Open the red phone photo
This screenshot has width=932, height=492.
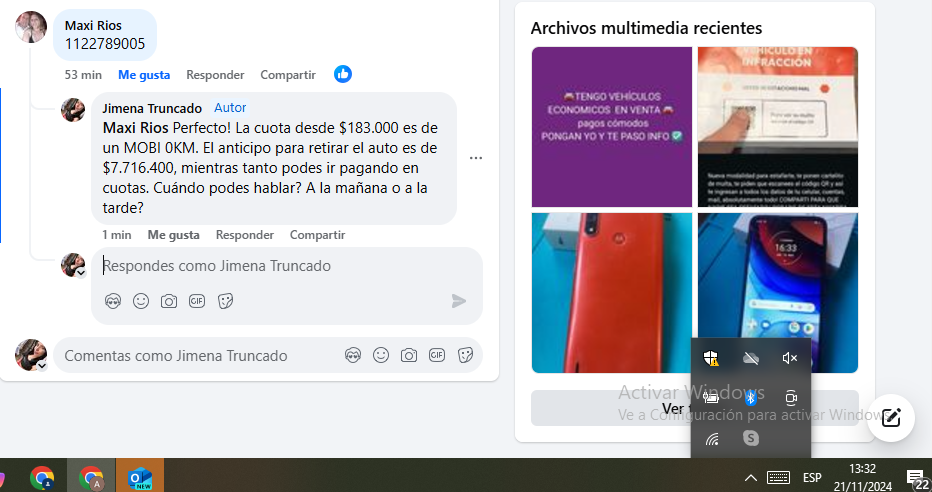click(611, 292)
